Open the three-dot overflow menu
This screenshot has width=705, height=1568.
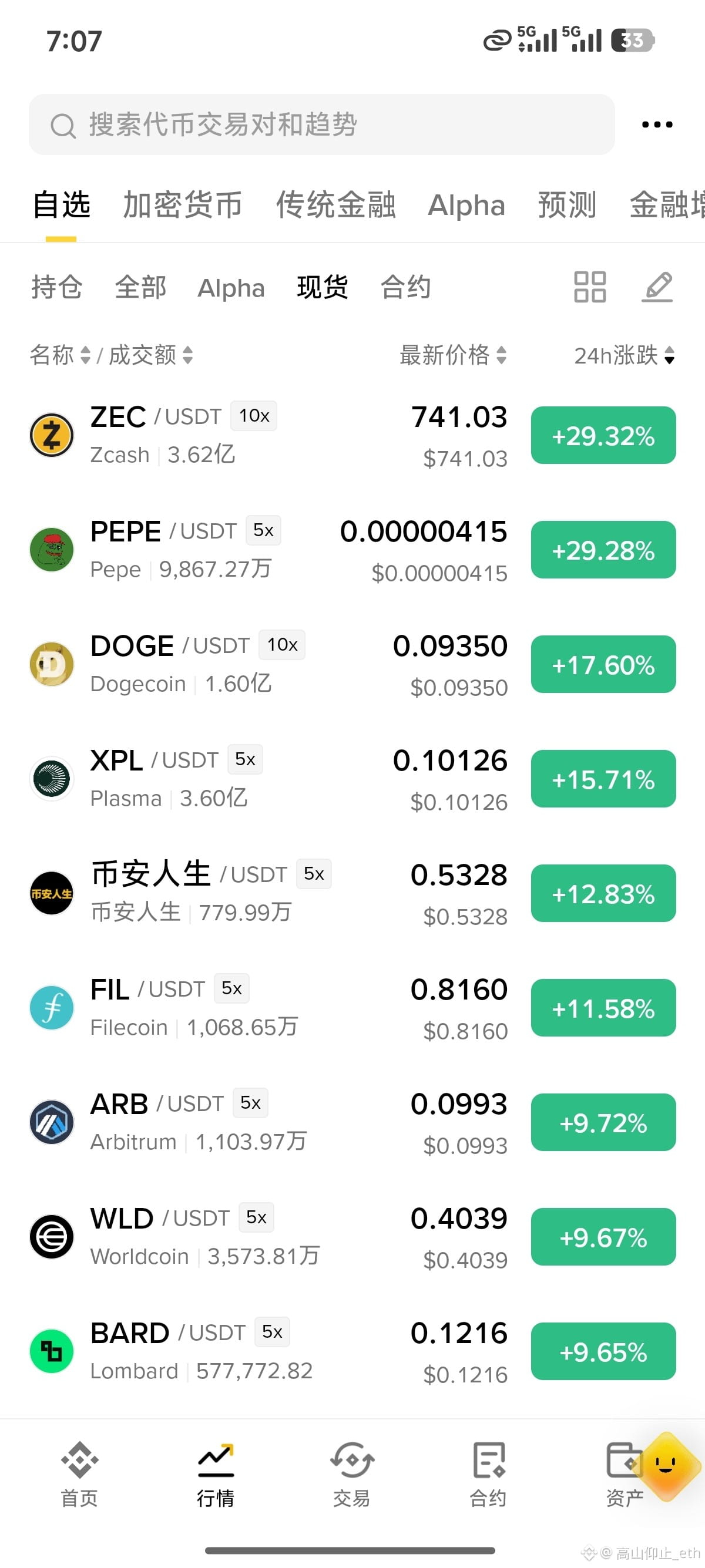coord(657,124)
